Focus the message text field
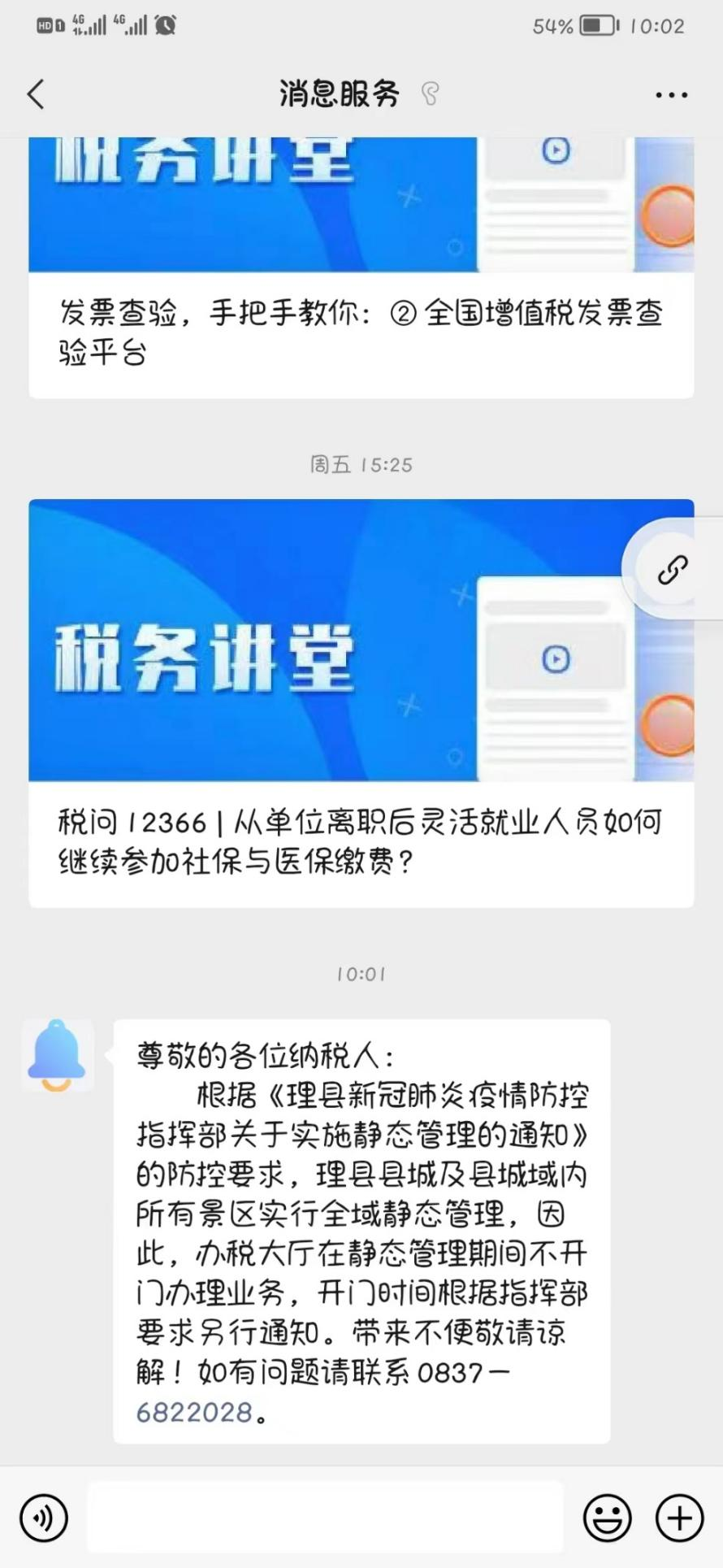This screenshot has height=1568, width=723. point(325,1517)
